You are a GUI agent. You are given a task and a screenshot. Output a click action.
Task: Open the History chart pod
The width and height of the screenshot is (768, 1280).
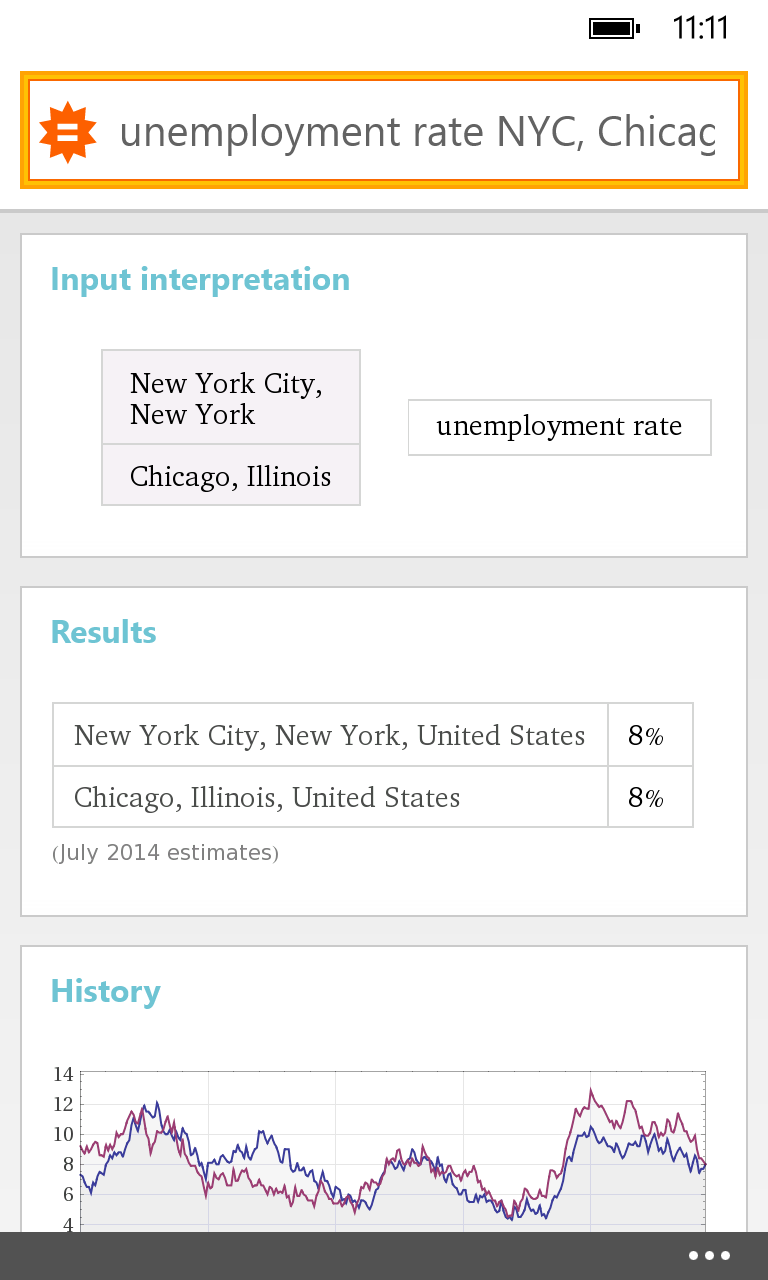tap(384, 1089)
